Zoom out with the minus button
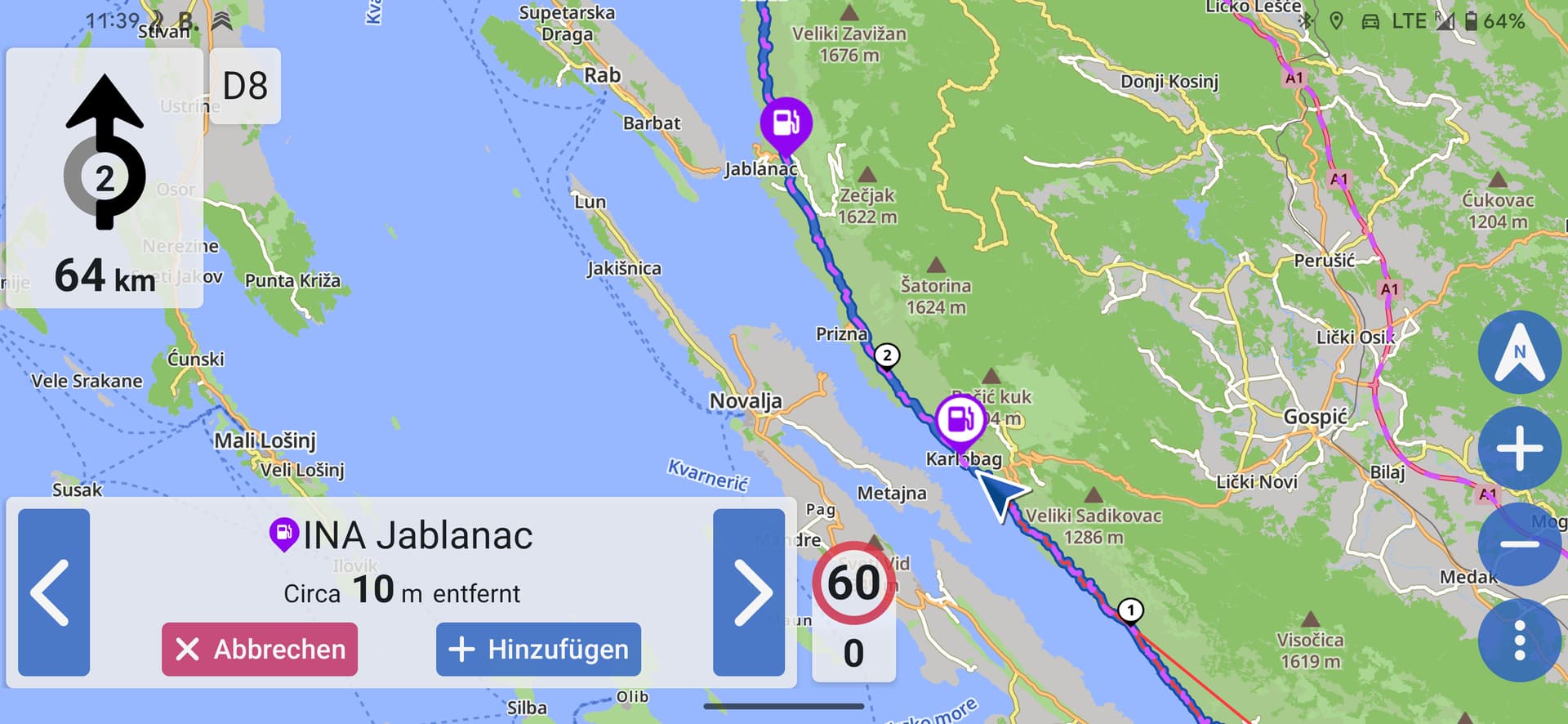Viewport: 1568px width, 724px height. point(1519,543)
